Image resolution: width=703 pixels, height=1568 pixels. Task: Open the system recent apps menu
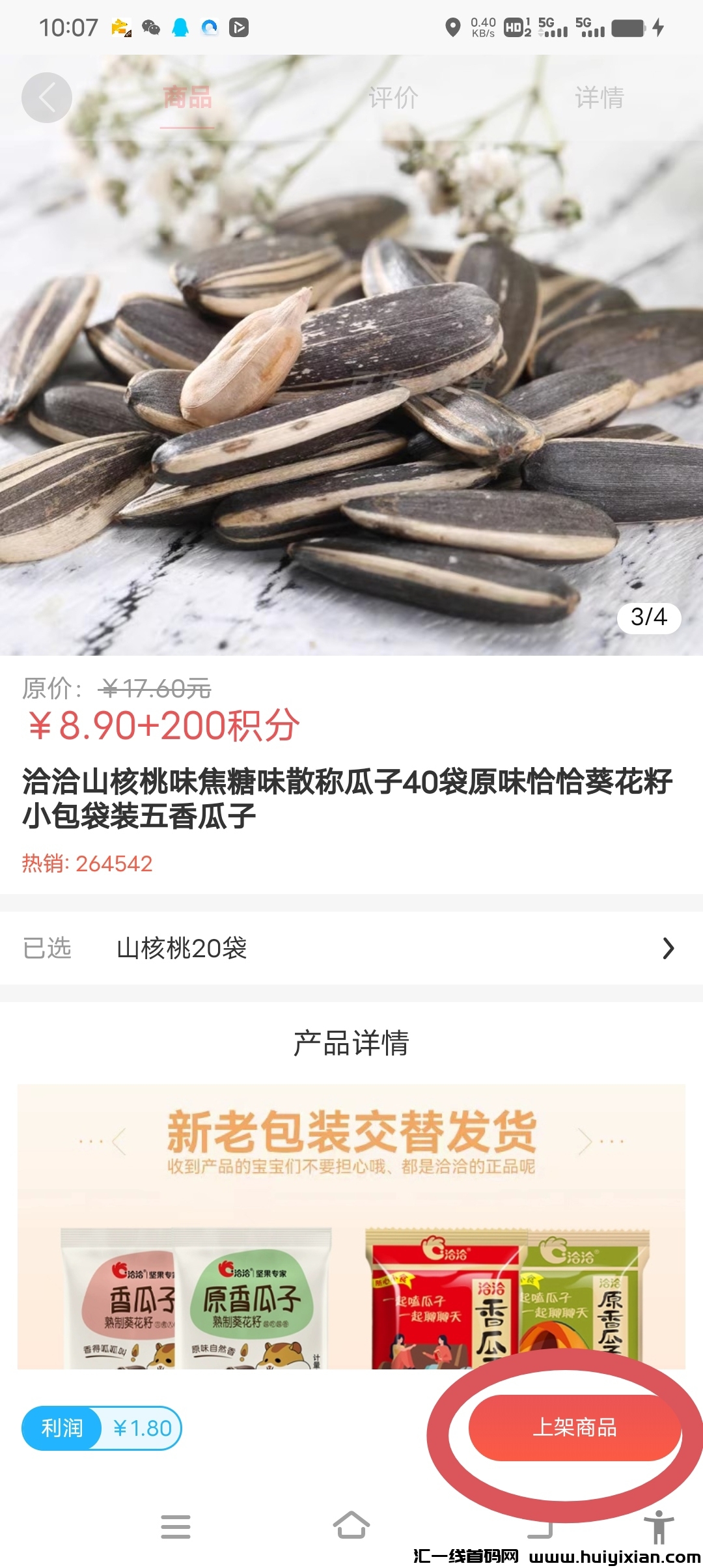176,1526
